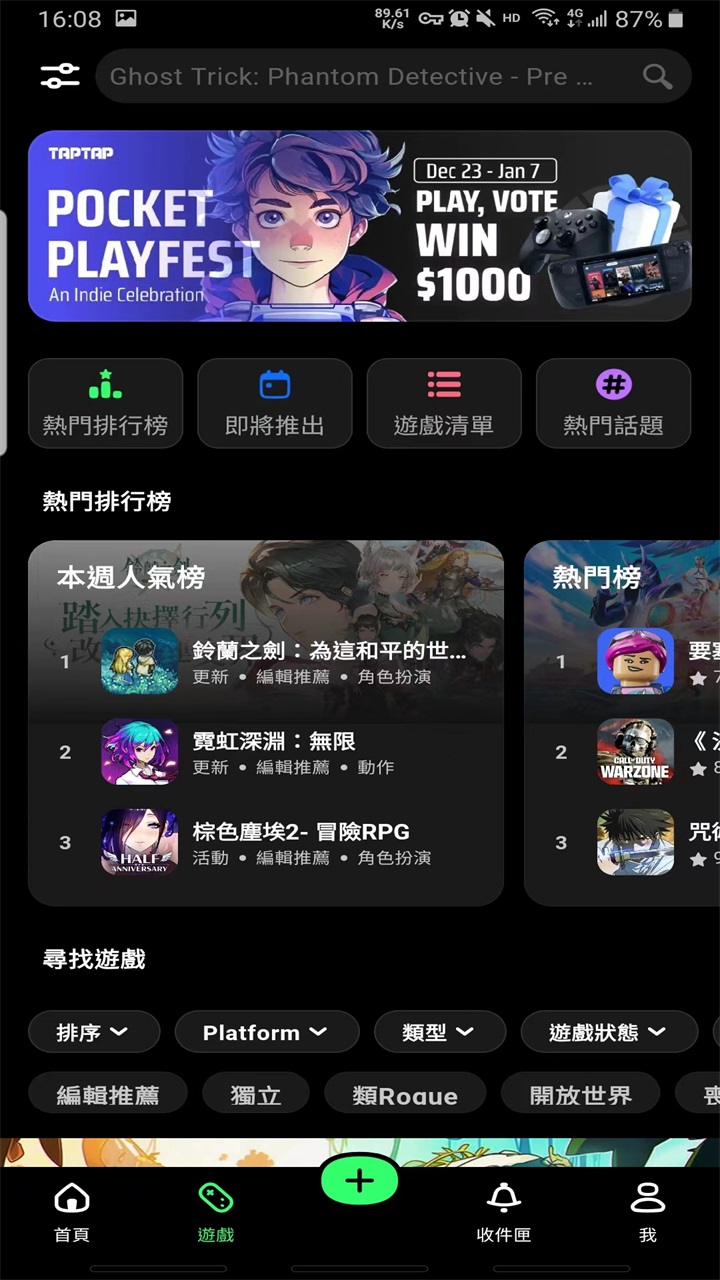Screen dimensions: 720x1280
Task: Open the filter settings icon beside search bar
Action: click(59, 75)
